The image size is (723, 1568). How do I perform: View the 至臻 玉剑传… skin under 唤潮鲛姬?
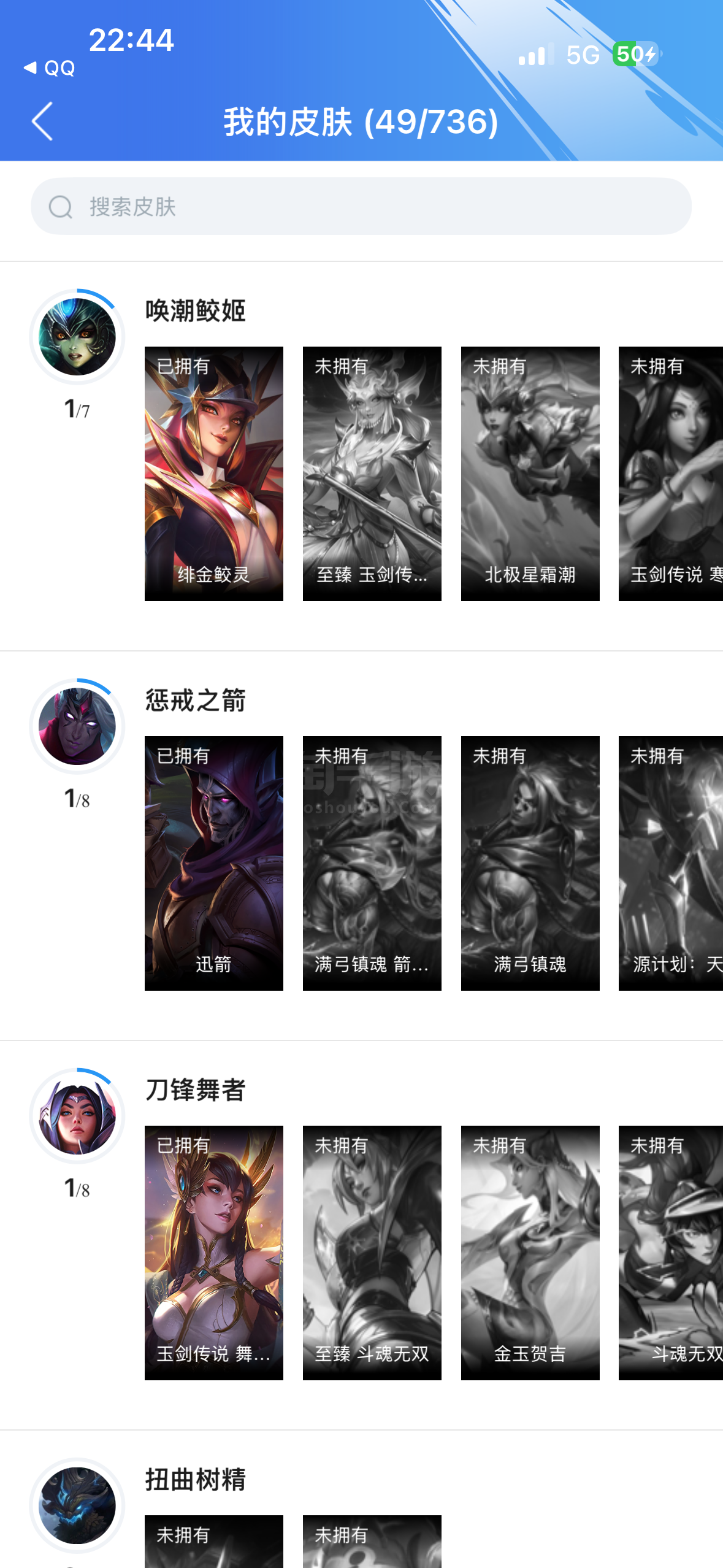coord(372,473)
